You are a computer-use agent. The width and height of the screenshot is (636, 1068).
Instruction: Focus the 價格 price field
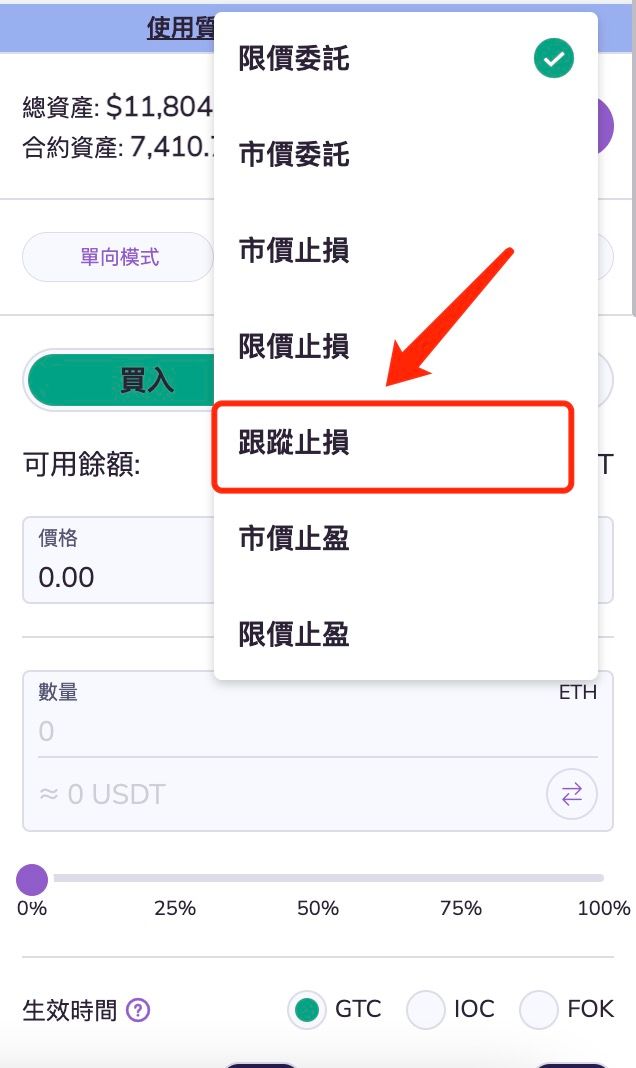(119, 560)
